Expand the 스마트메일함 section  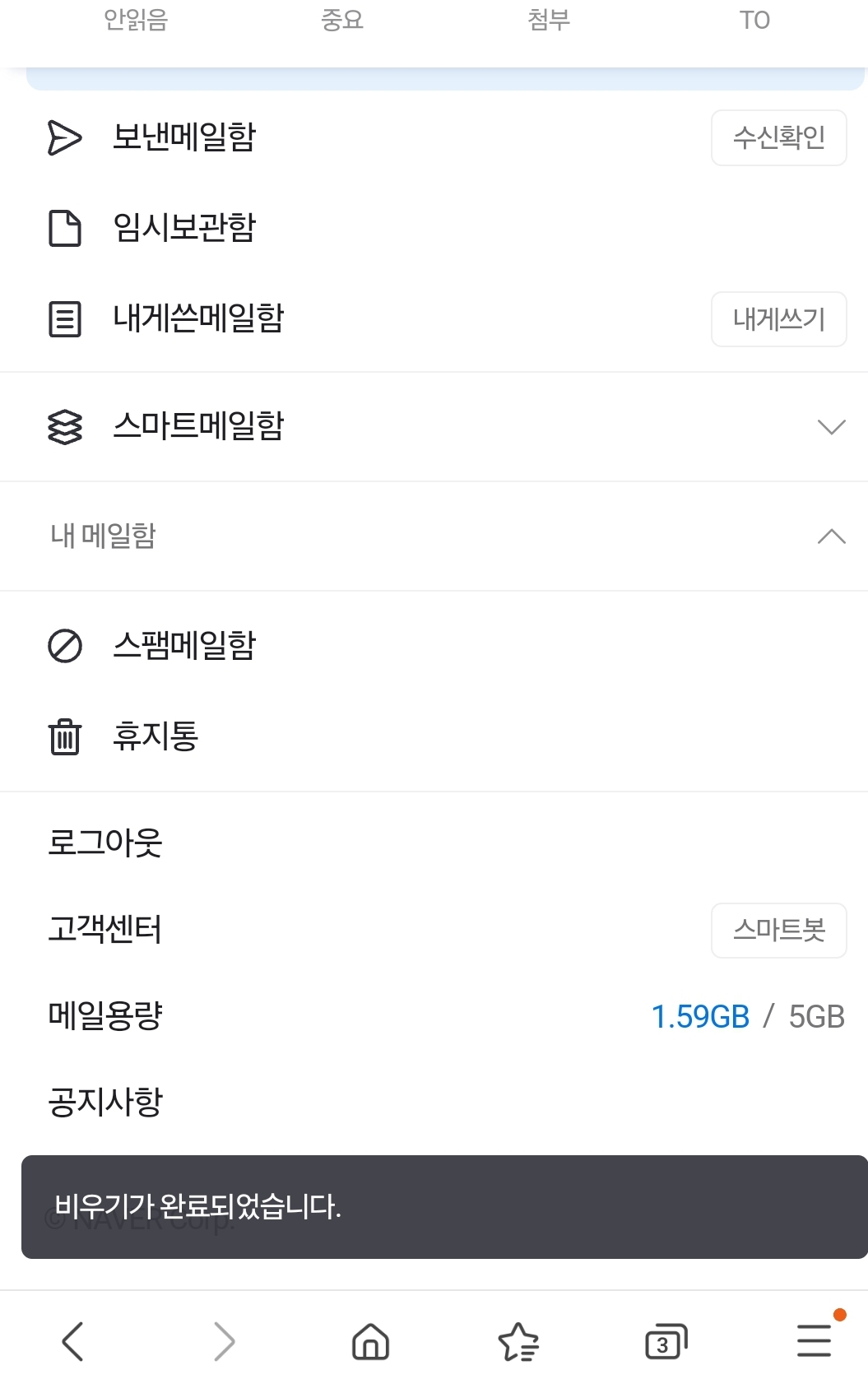pos(831,427)
